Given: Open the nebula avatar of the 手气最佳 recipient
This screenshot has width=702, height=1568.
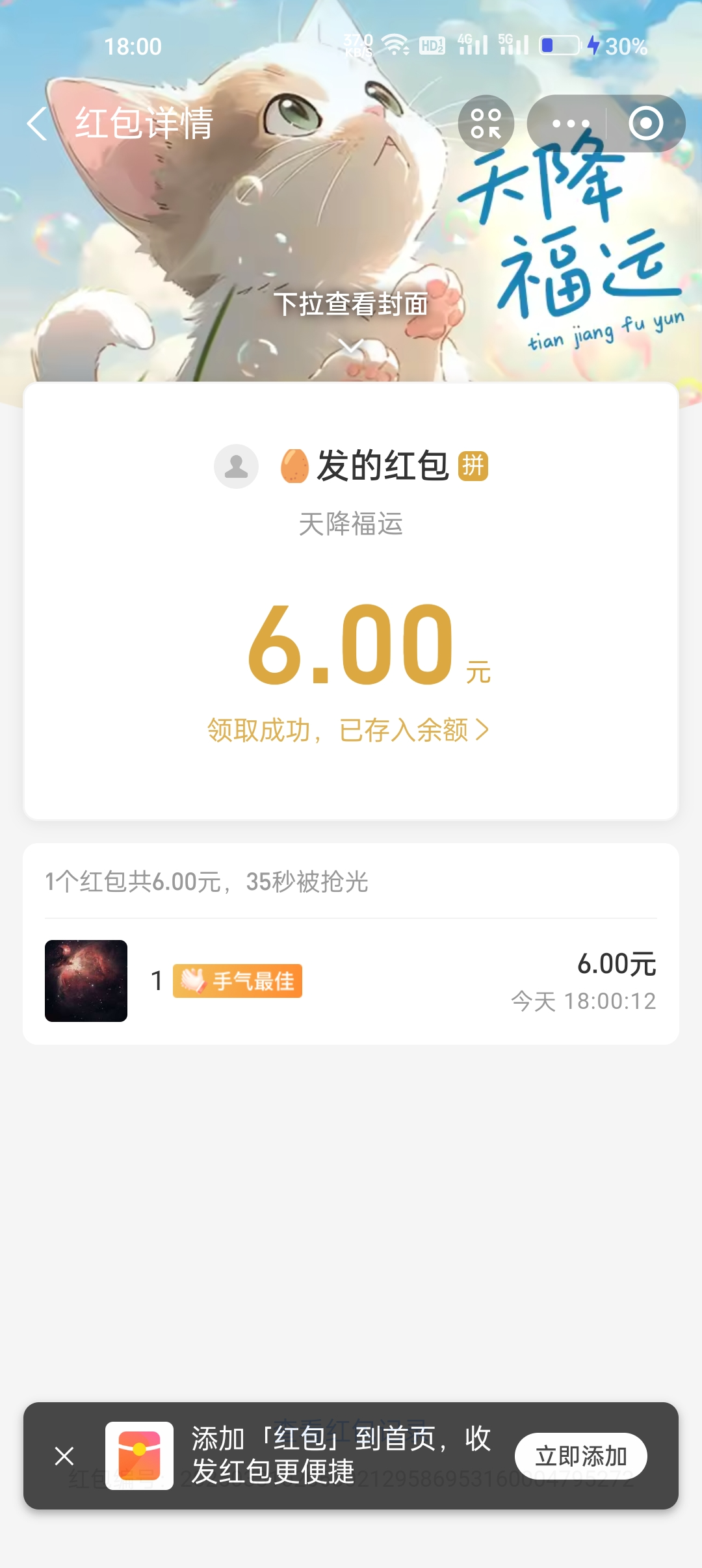Looking at the screenshot, I should pos(86,980).
